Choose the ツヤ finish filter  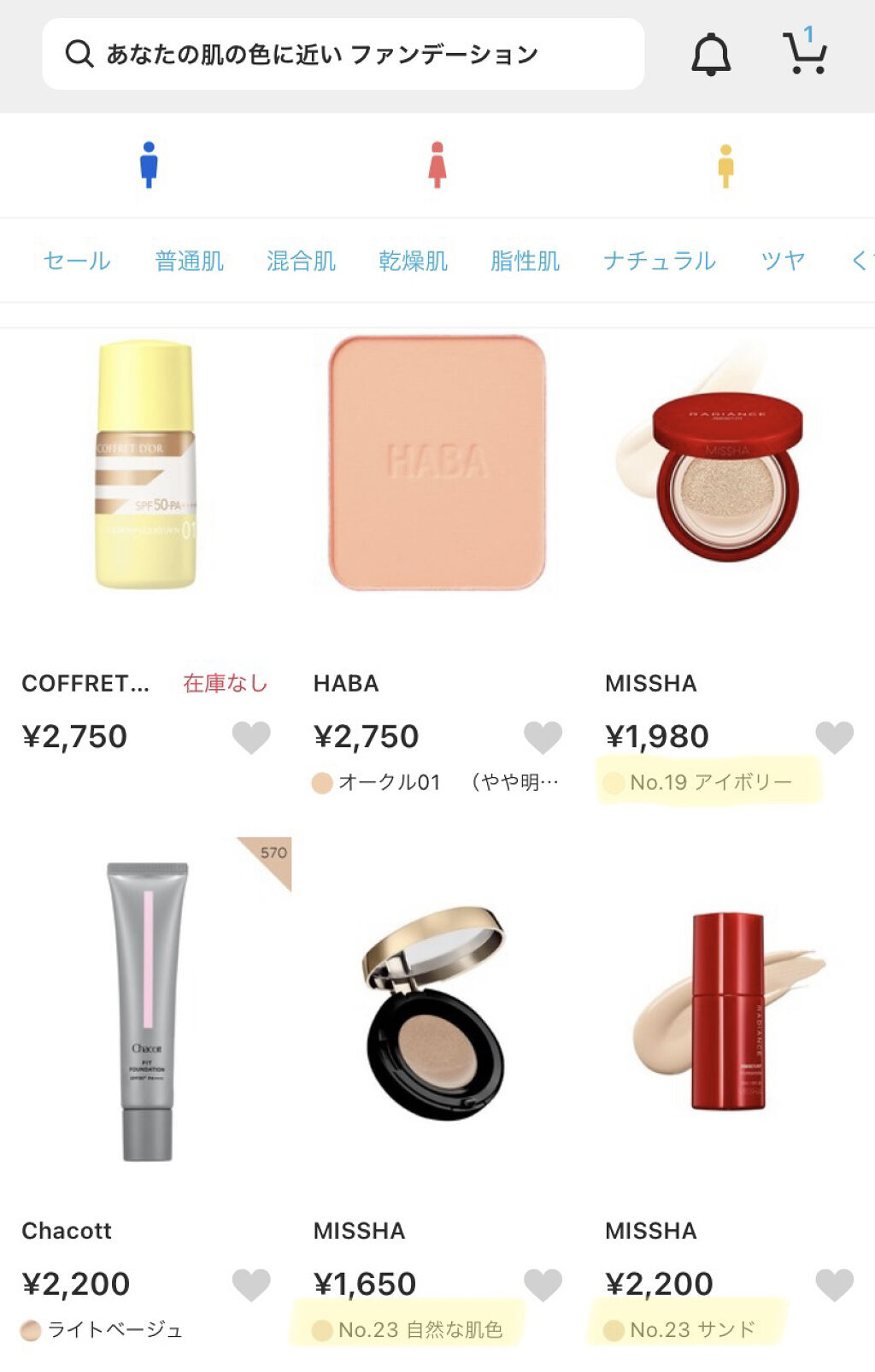pyautogui.click(x=783, y=261)
